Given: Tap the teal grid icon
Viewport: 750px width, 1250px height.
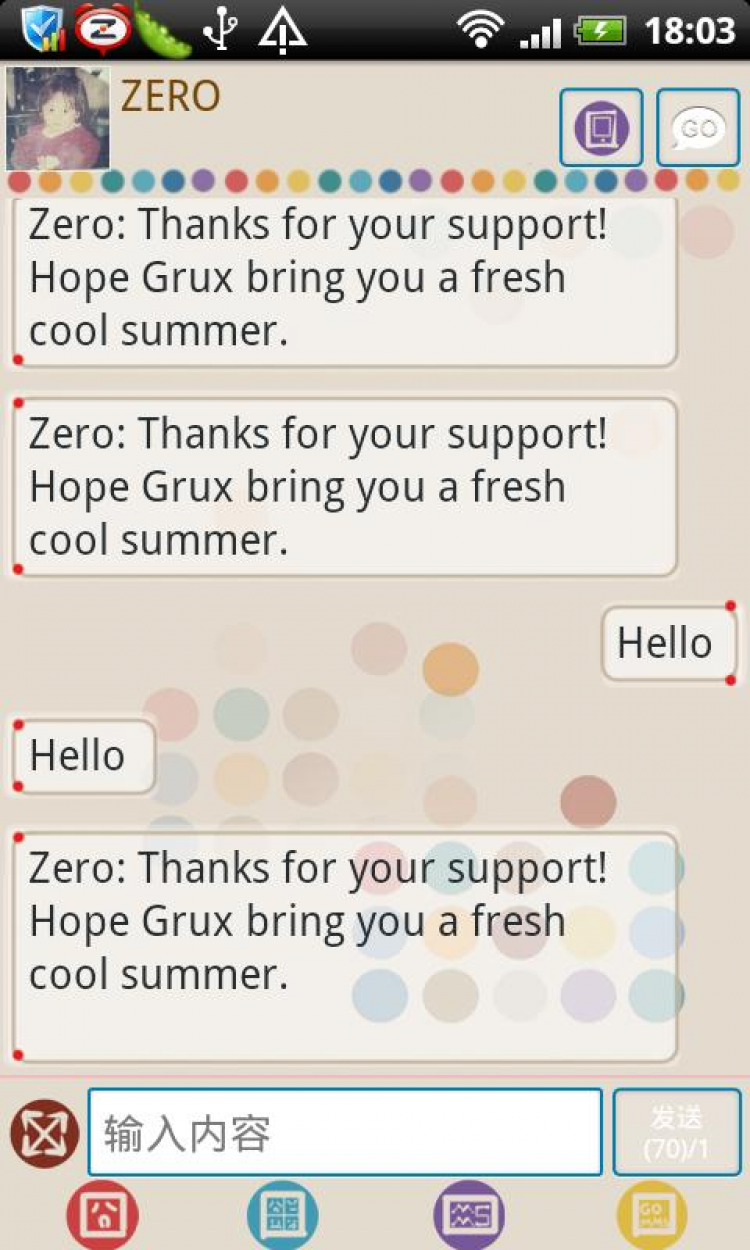Looking at the screenshot, I should [x=283, y=1215].
